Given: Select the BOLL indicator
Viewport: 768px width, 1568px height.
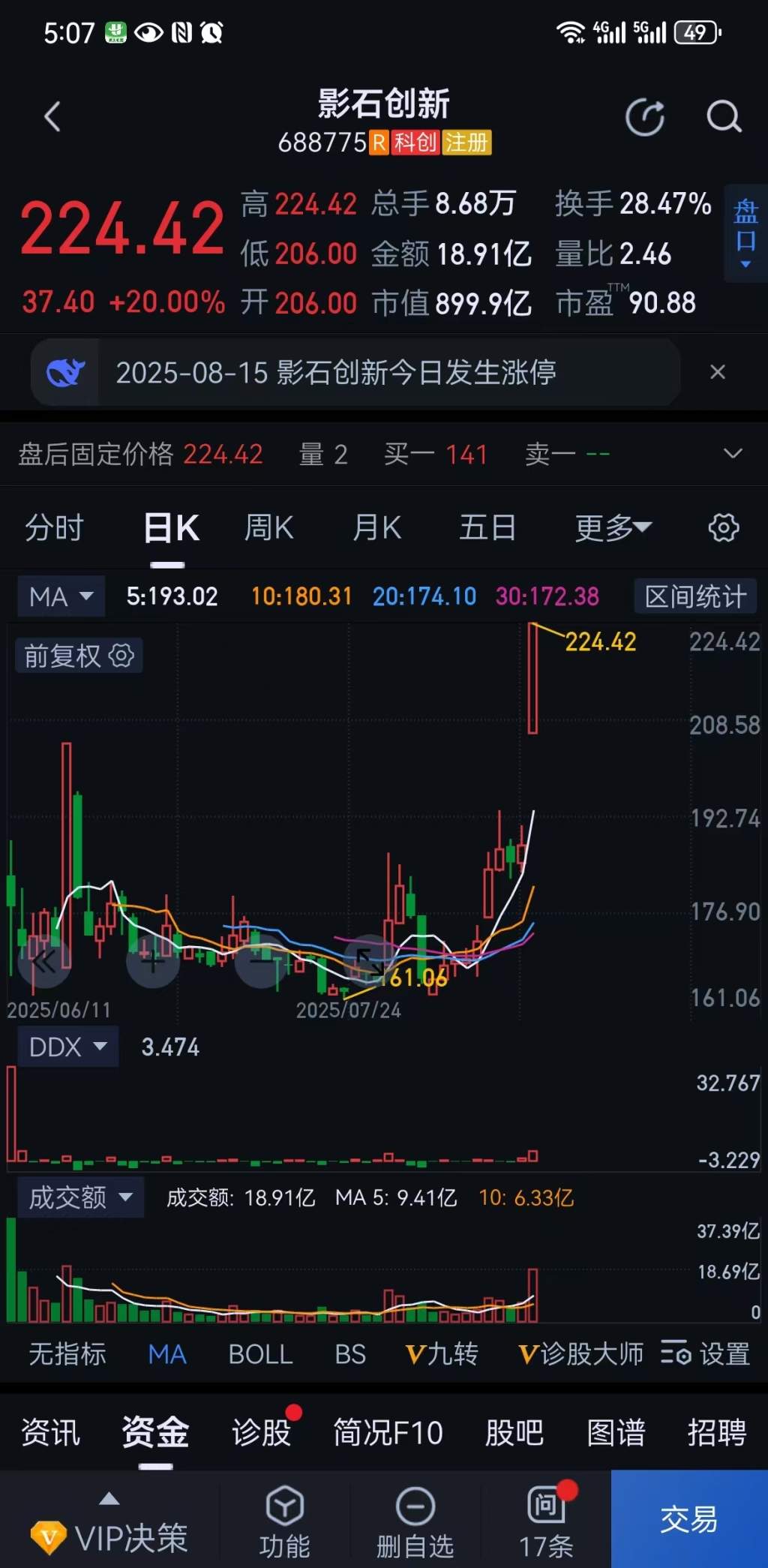Looking at the screenshot, I should coord(260,1354).
